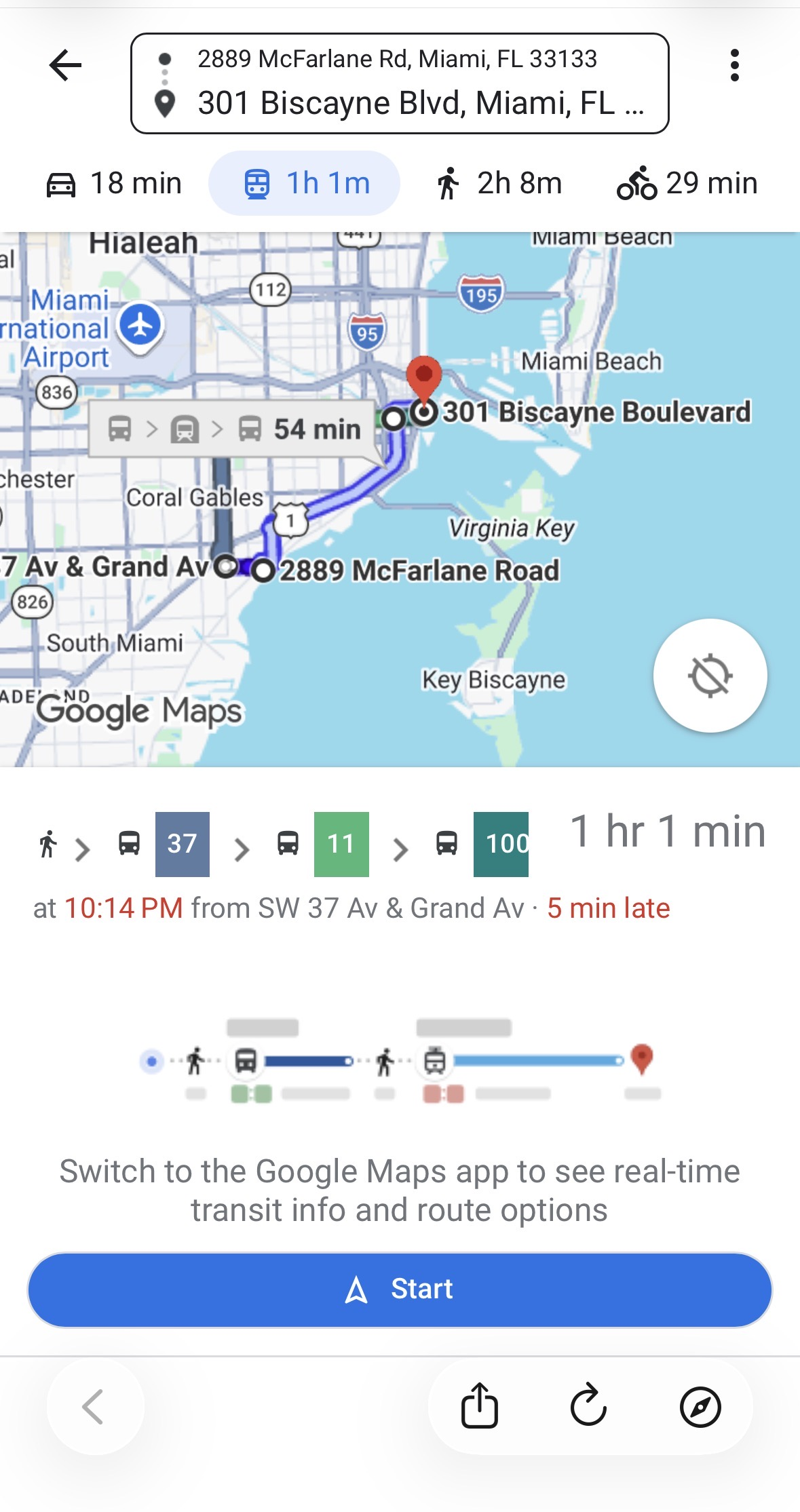Select bus route 37 badge
800x1512 pixels.
point(181,843)
